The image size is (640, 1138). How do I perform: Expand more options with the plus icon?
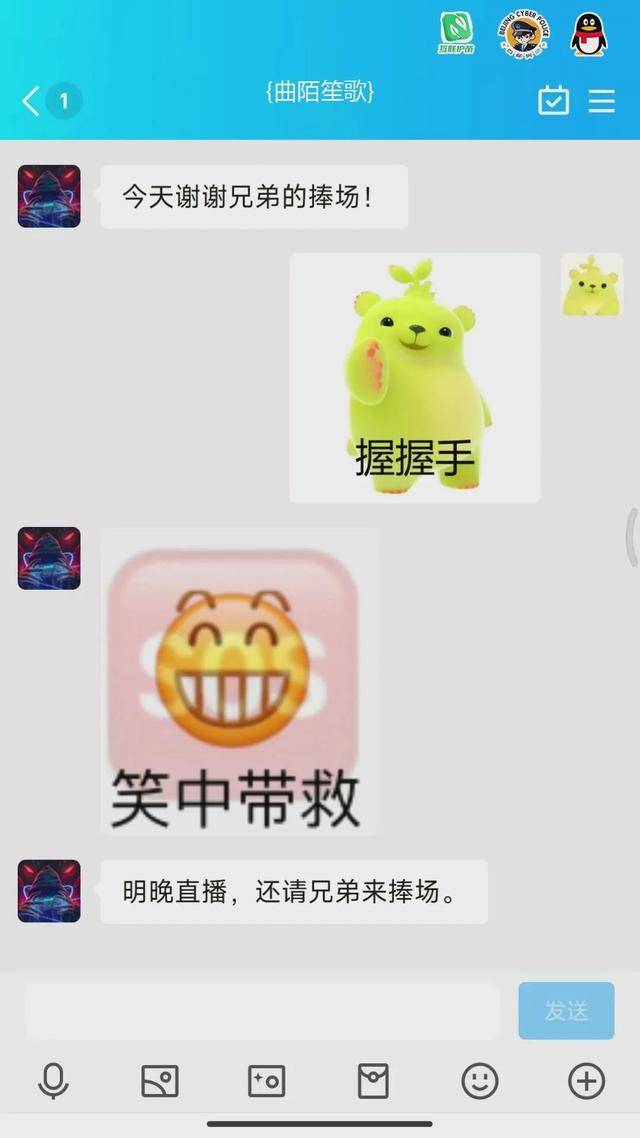[586, 1081]
